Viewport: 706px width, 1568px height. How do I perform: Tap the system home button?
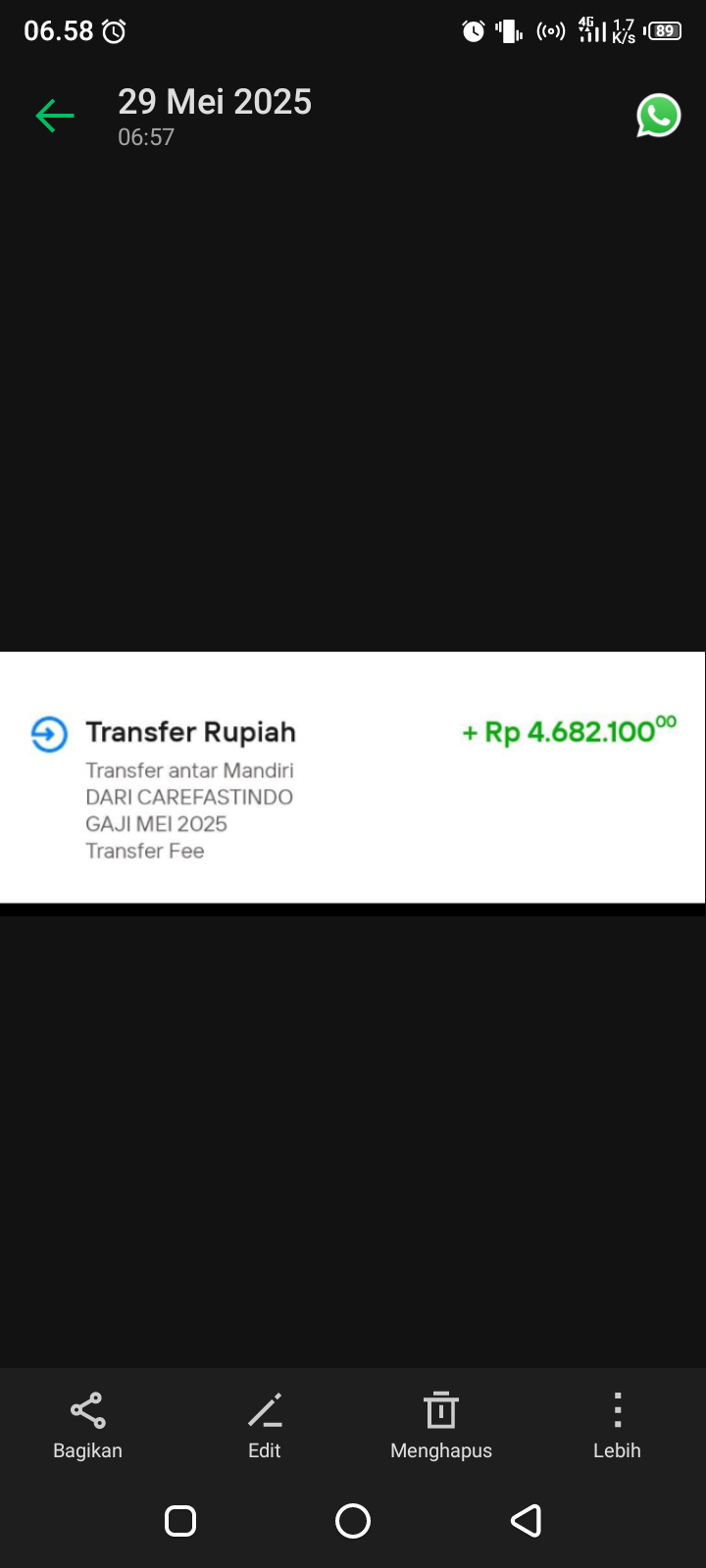353,1521
